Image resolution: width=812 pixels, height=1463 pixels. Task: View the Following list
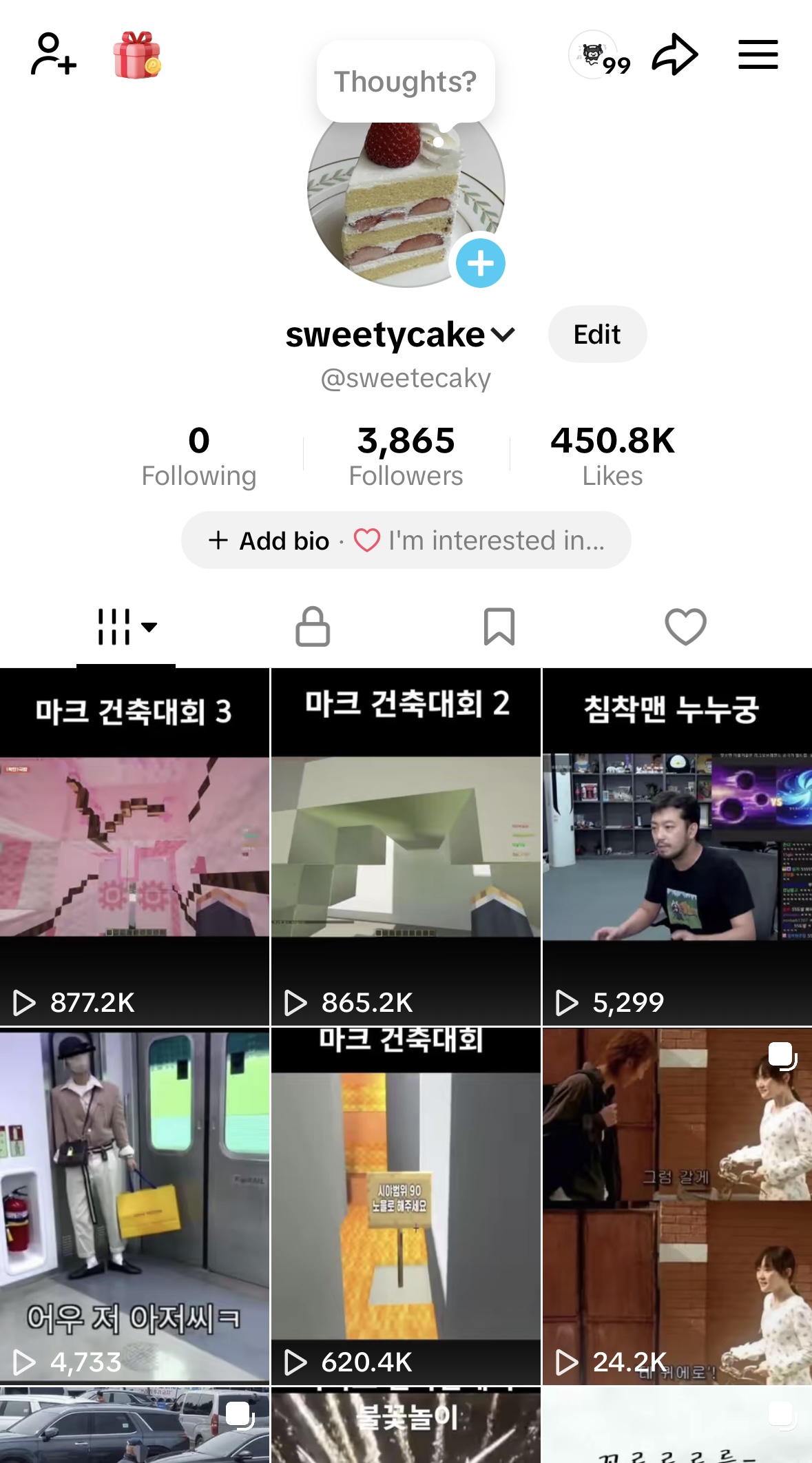(x=199, y=455)
